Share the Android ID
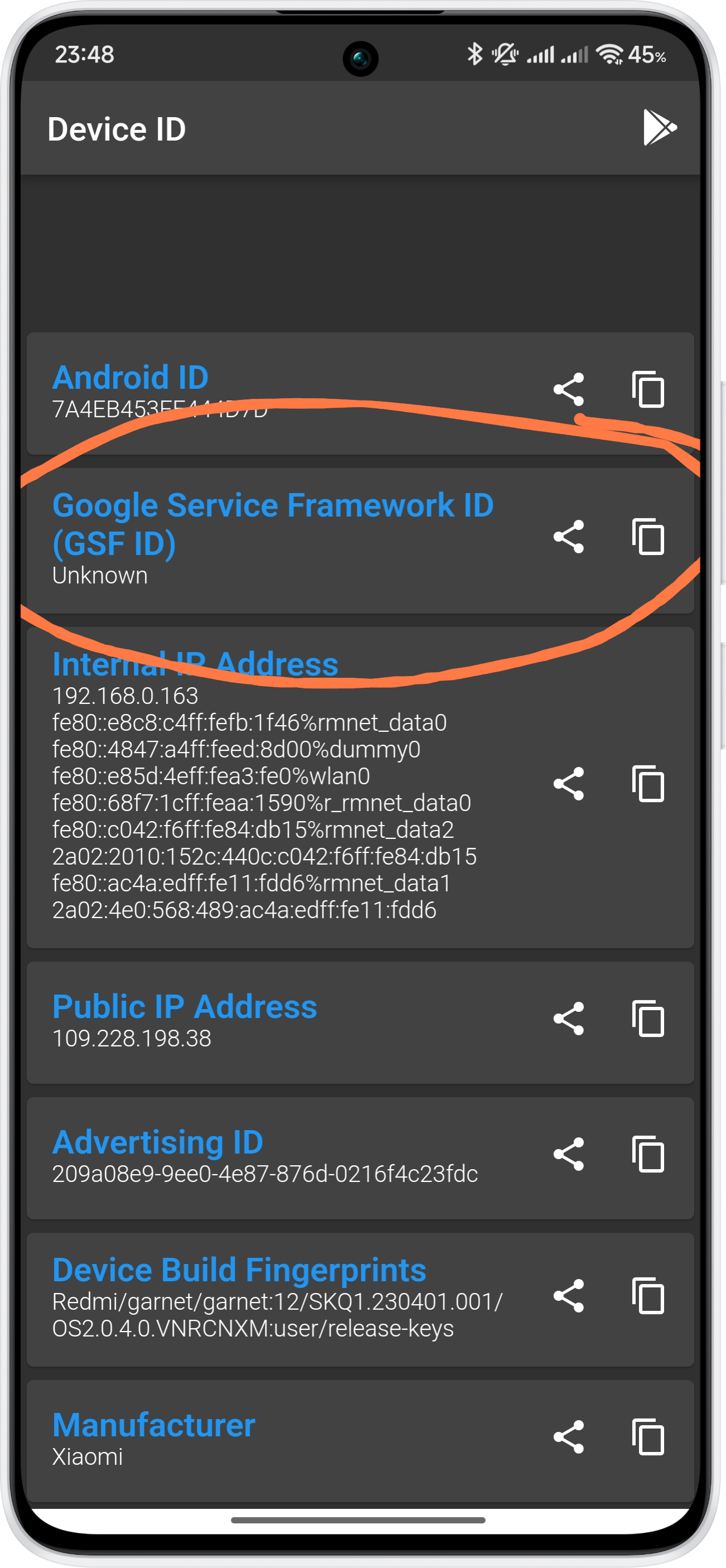Viewport: 726px width, 1568px height. 568,389
